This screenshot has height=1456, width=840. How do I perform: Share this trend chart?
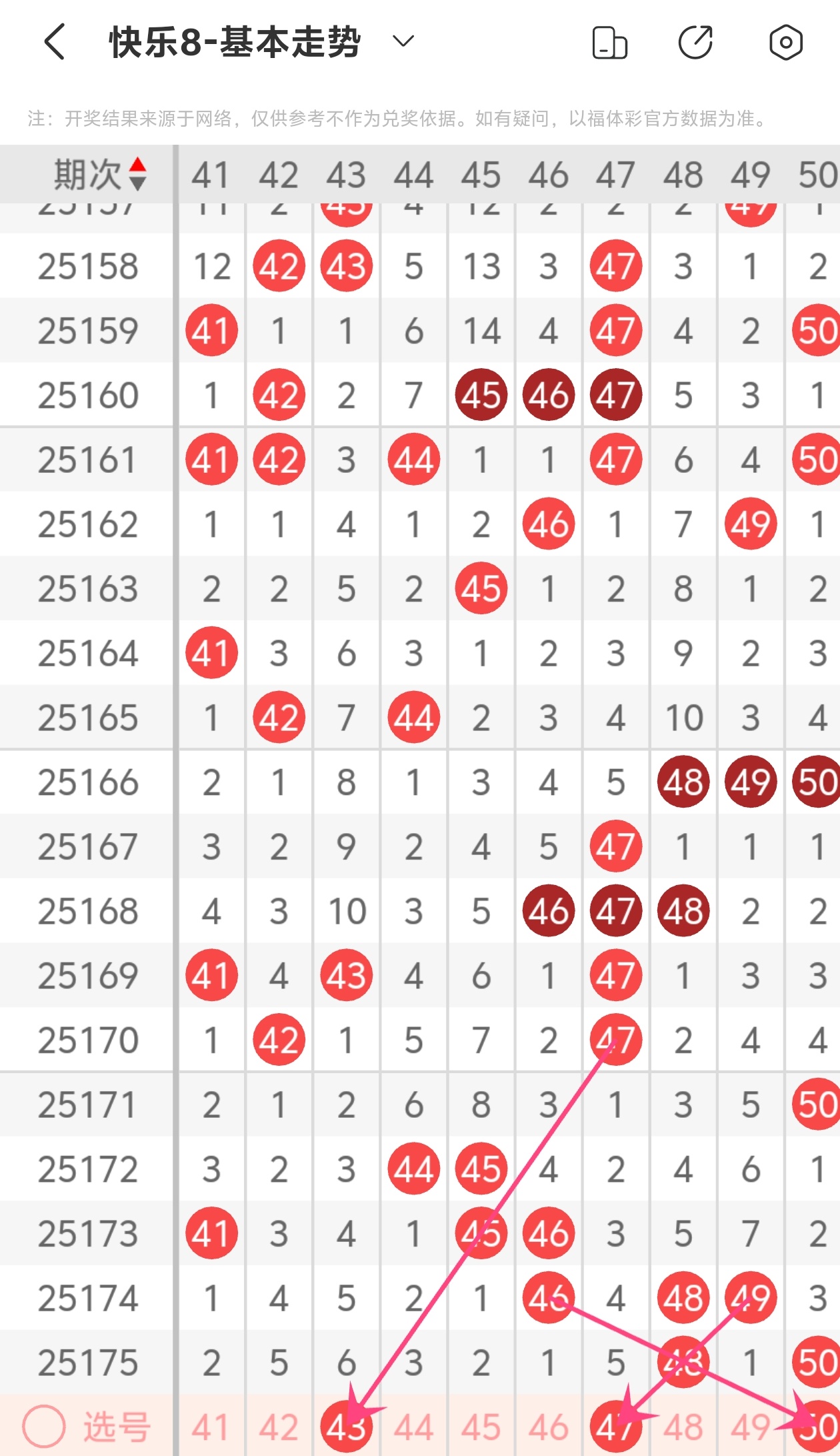point(696,43)
